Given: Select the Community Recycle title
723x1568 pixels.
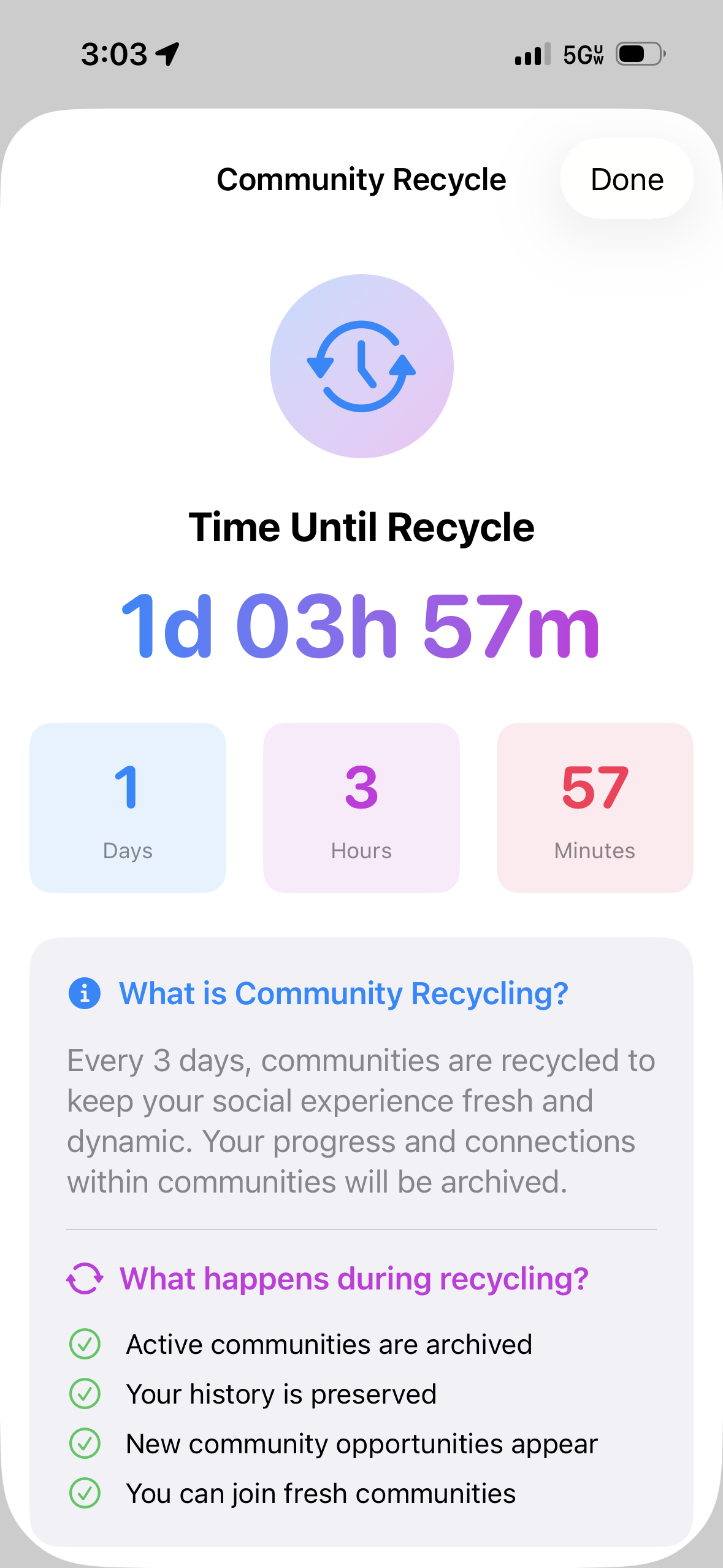Looking at the screenshot, I should point(361,179).
